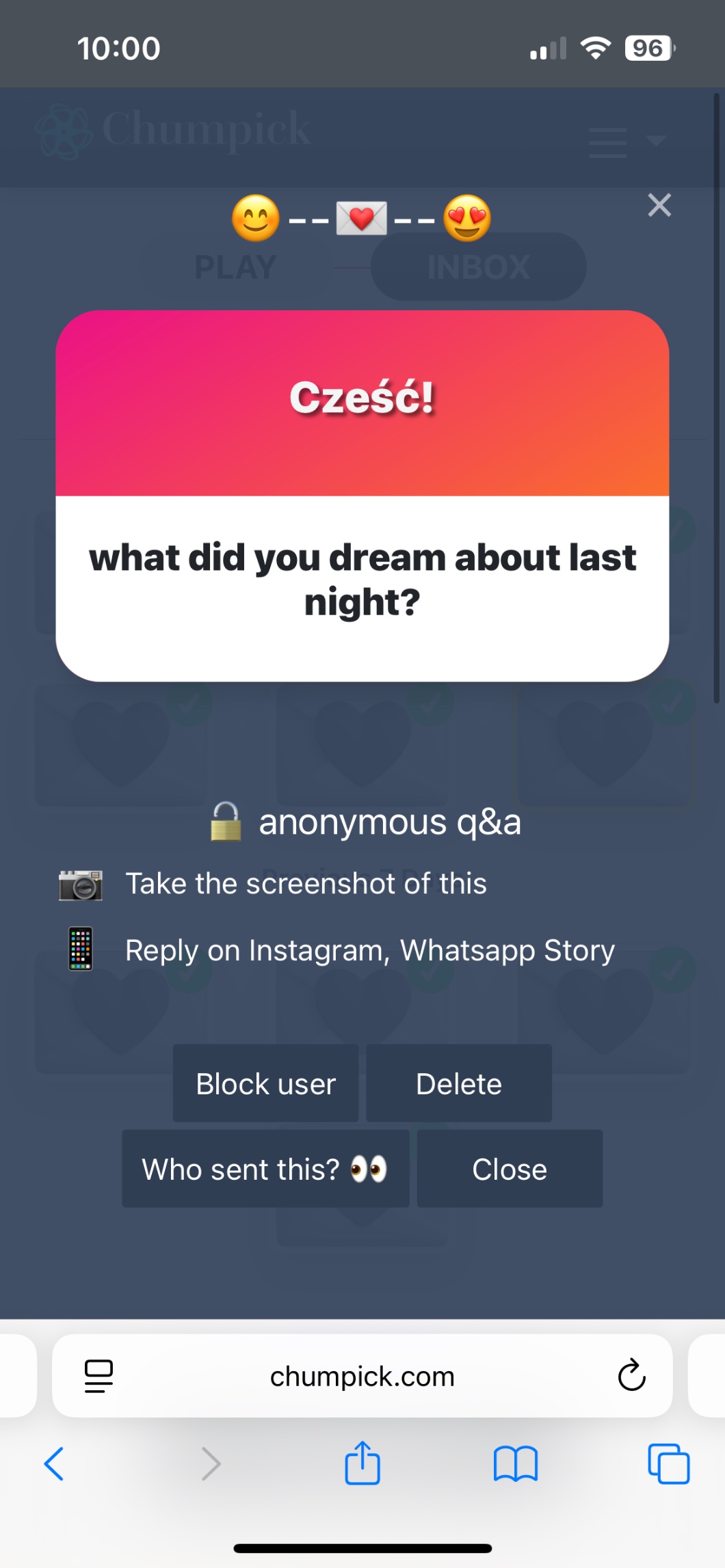
Task: Go back in Safari
Action: pyautogui.click(x=54, y=1464)
